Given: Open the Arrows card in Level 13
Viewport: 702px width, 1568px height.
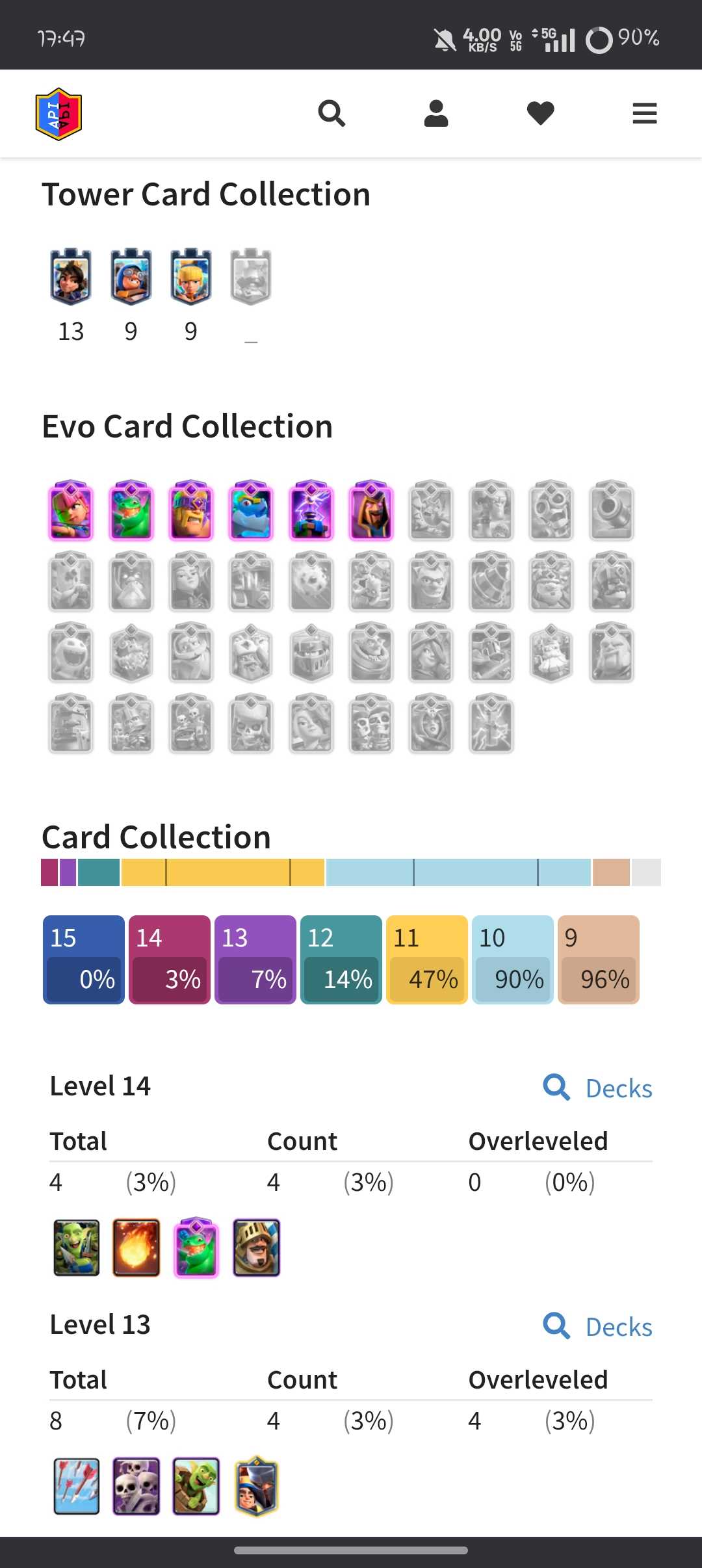Looking at the screenshot, I should tap(77, 1486).
